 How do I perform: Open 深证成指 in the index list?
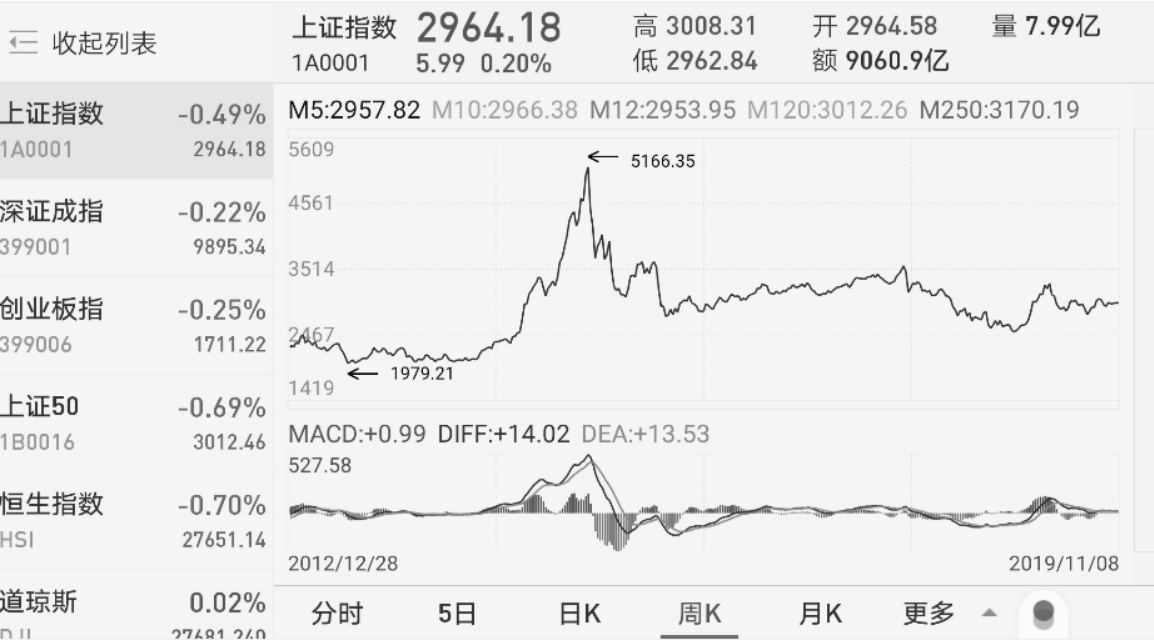click(x=135, y=228)
